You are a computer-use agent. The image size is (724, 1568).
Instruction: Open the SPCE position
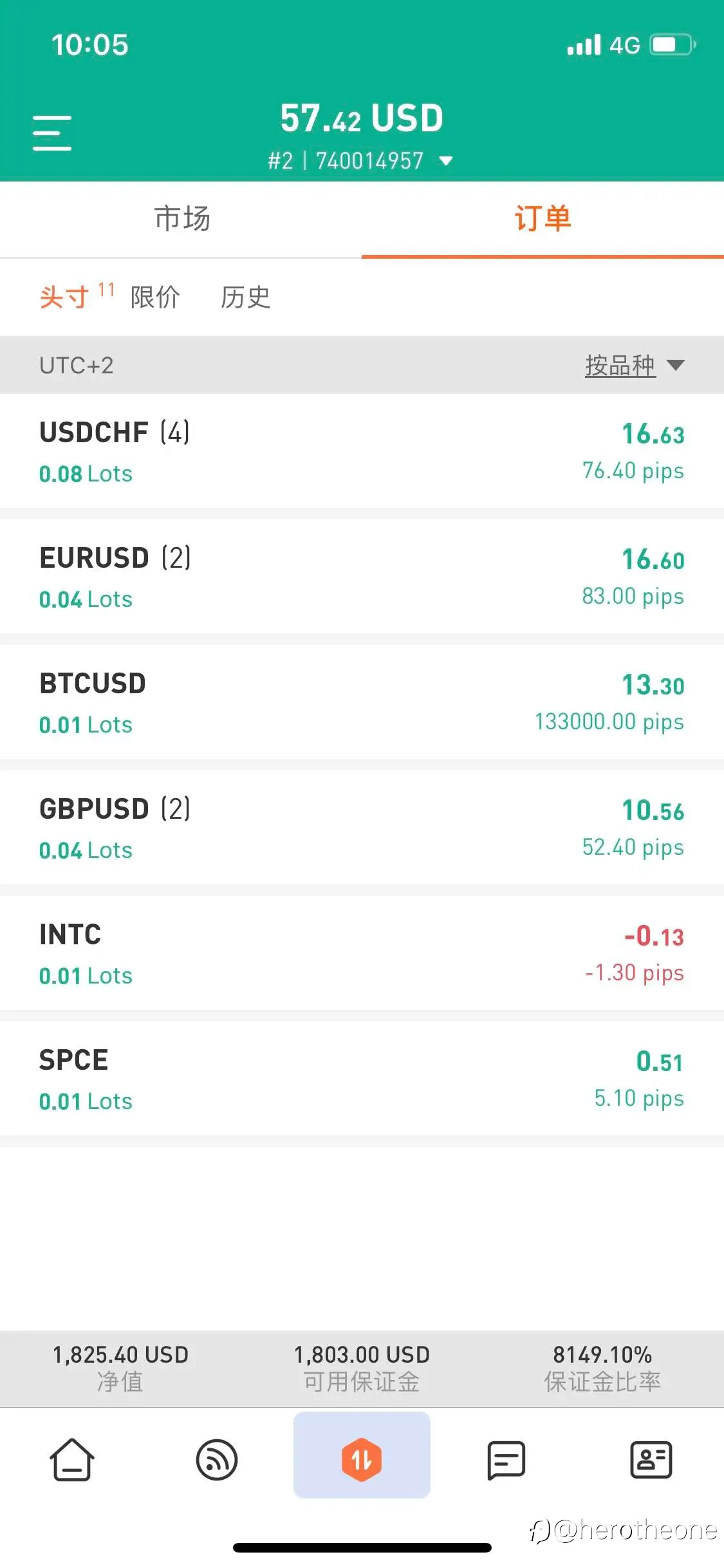click(x=362, y=1078)
